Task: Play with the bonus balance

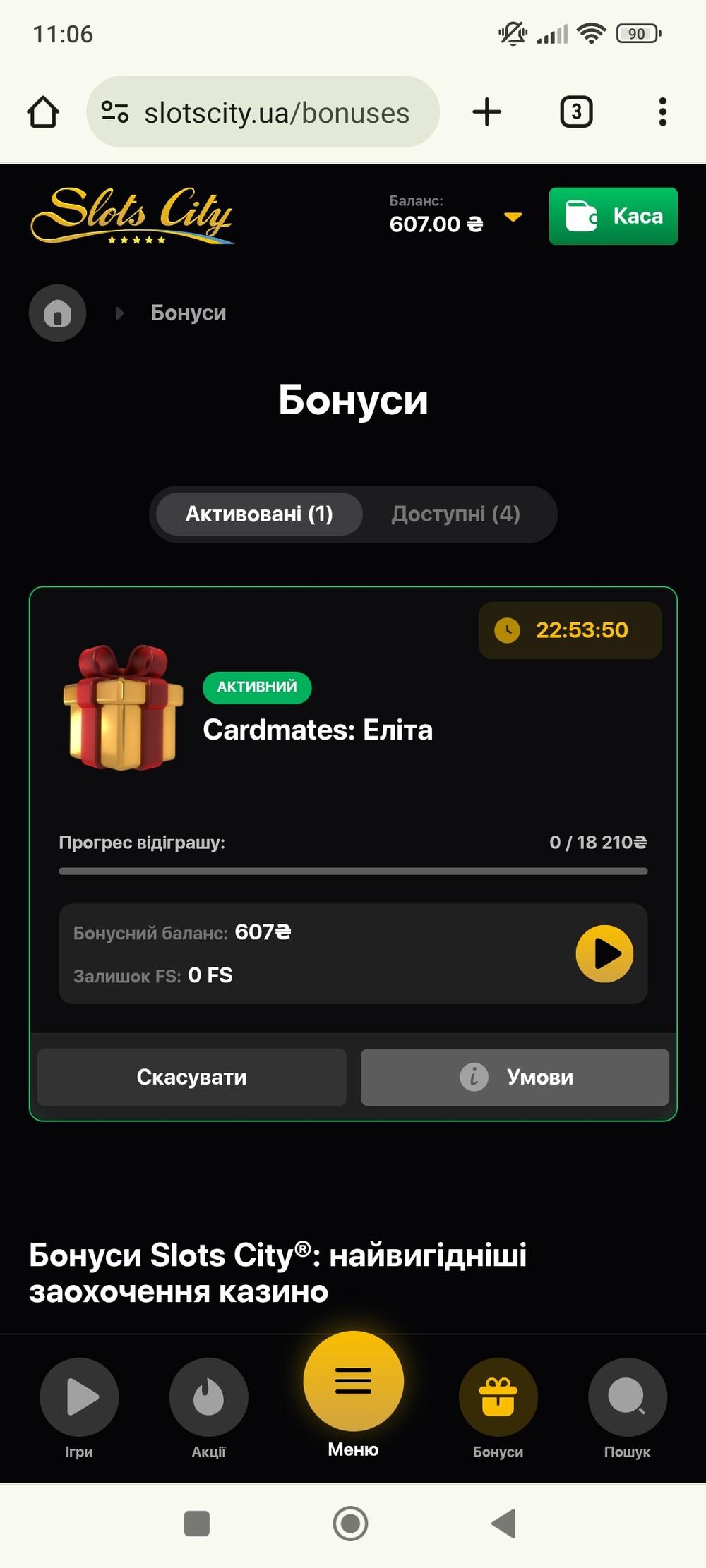Action: [604, 954]
